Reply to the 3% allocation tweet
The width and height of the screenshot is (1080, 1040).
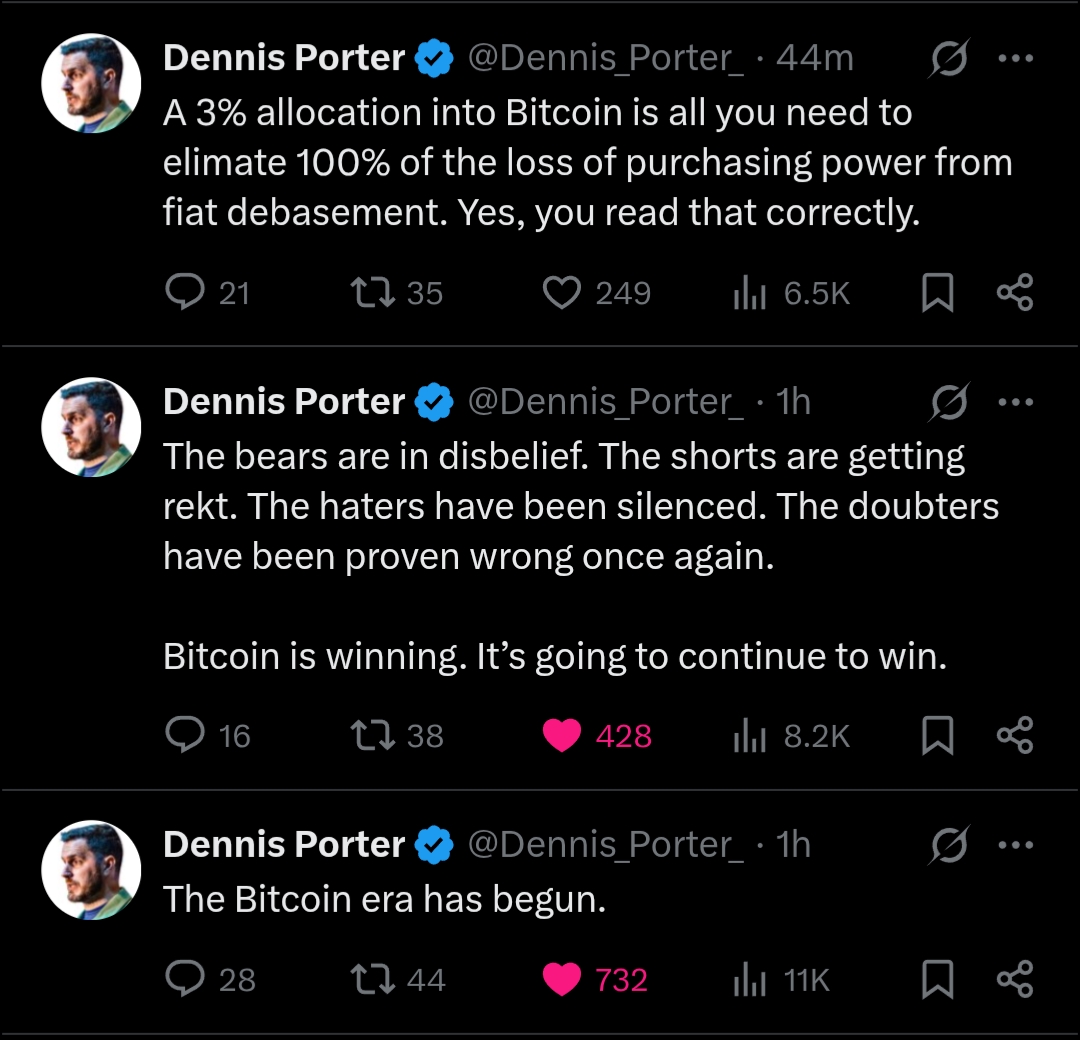(x=184, y=293)
